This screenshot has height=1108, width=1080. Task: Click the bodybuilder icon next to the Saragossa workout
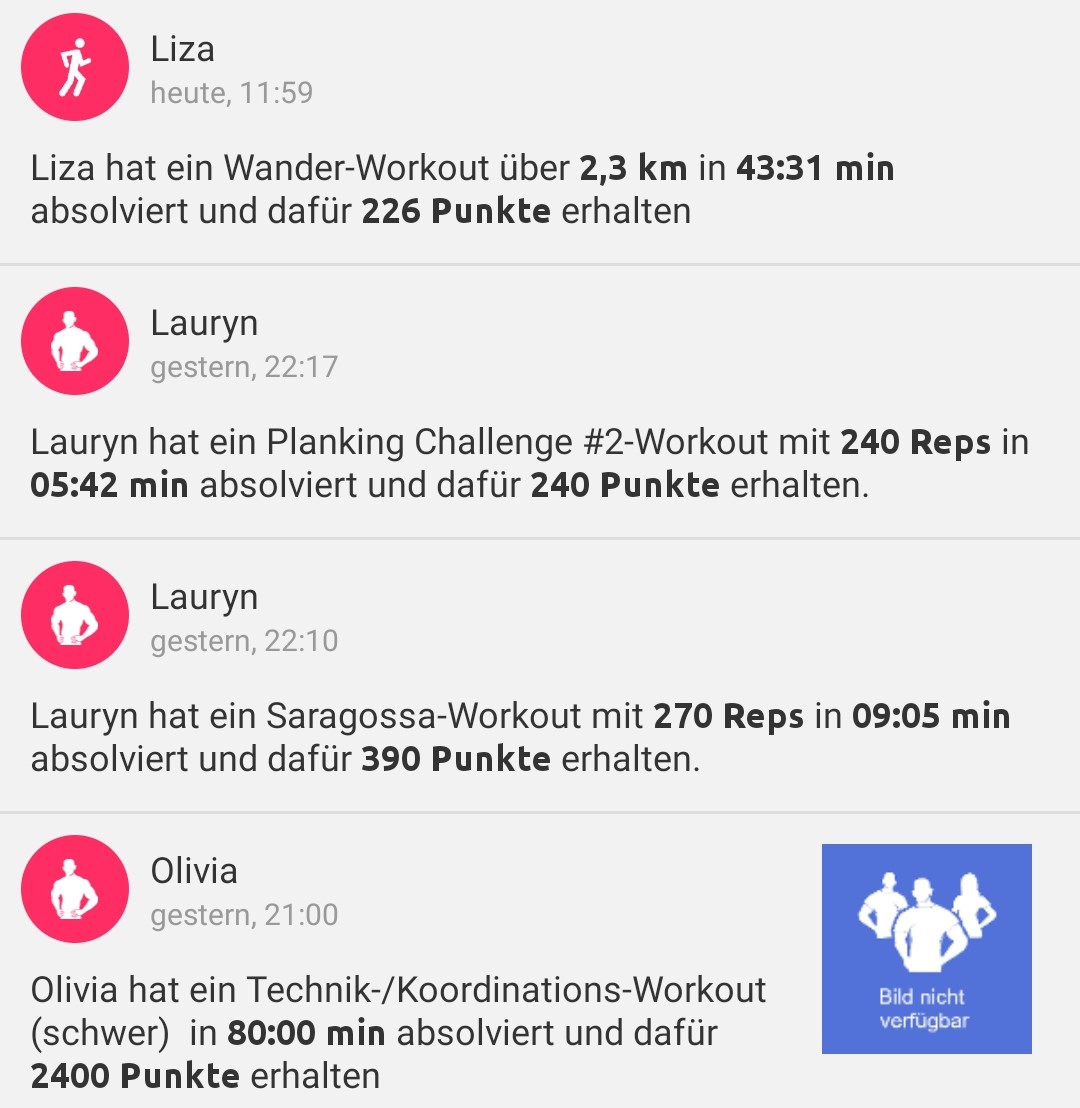coord(75,615)
